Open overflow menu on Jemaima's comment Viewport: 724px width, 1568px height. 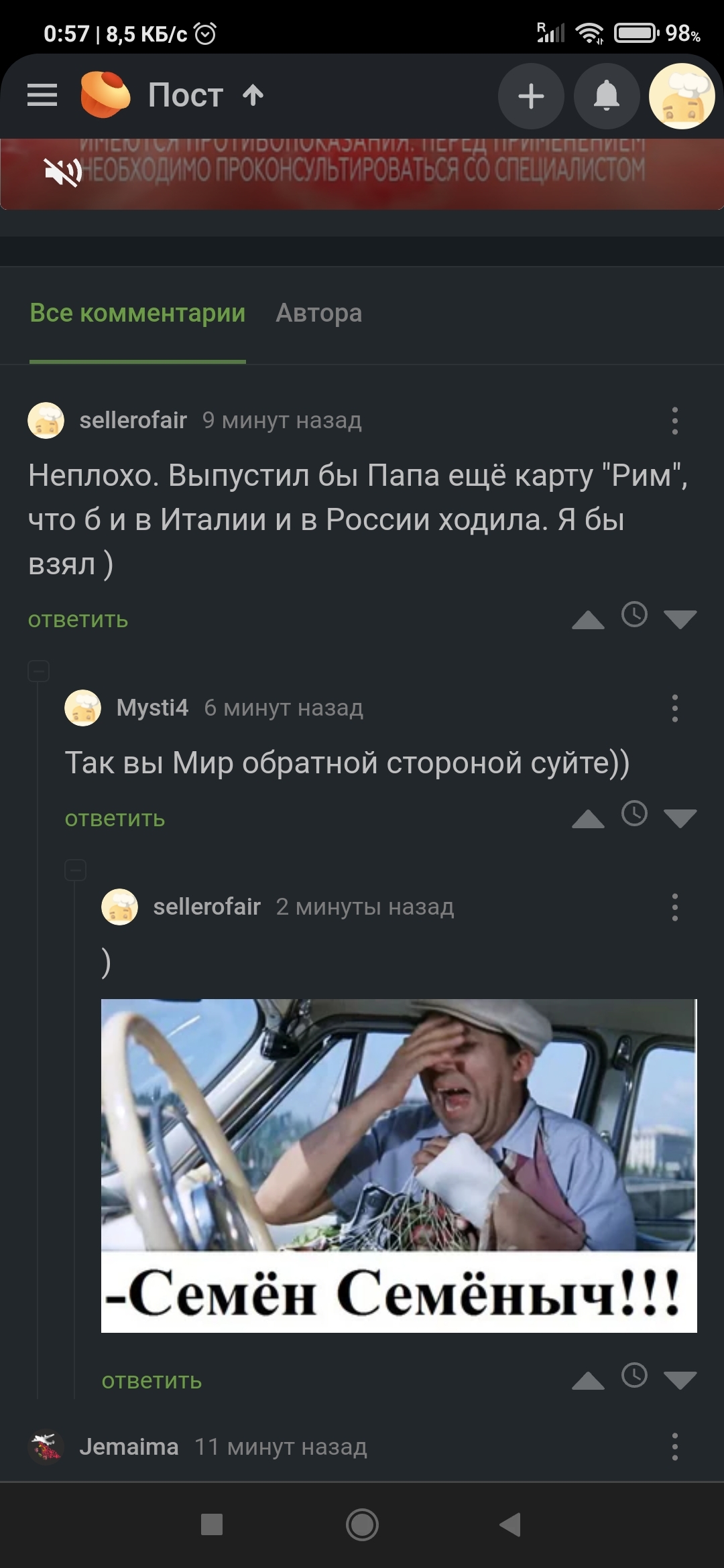coord(674,1447)
